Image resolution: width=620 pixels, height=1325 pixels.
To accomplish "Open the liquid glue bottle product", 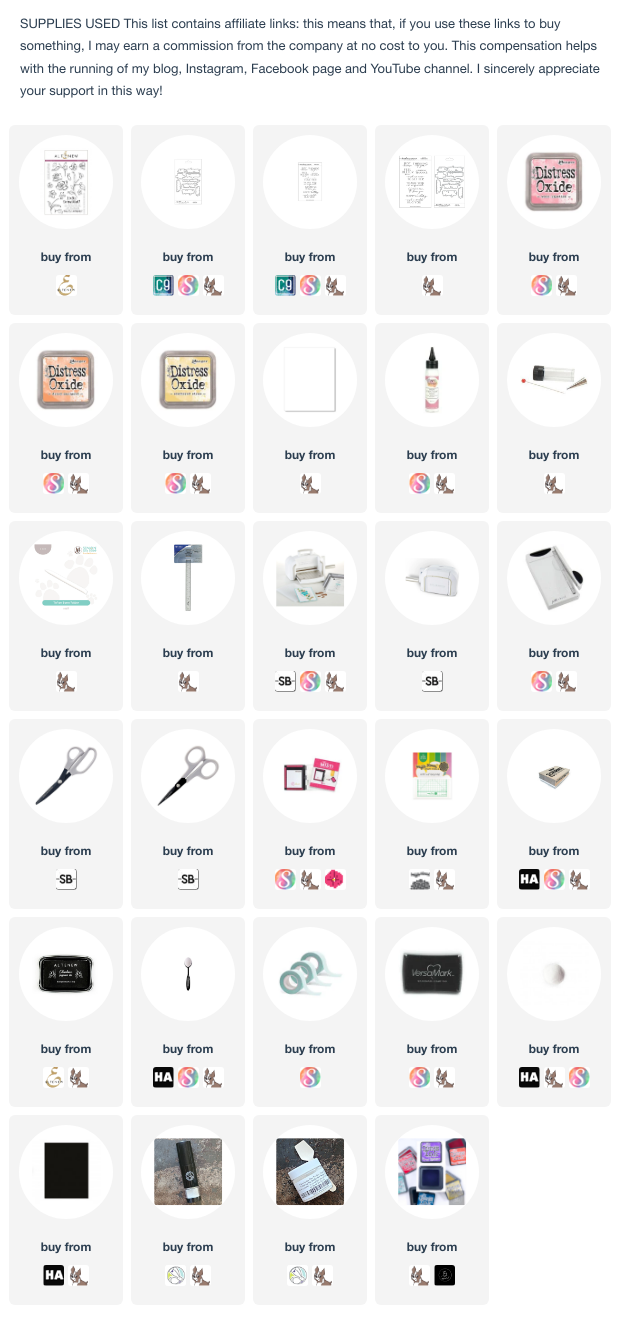I will click(x=432, y=380).
